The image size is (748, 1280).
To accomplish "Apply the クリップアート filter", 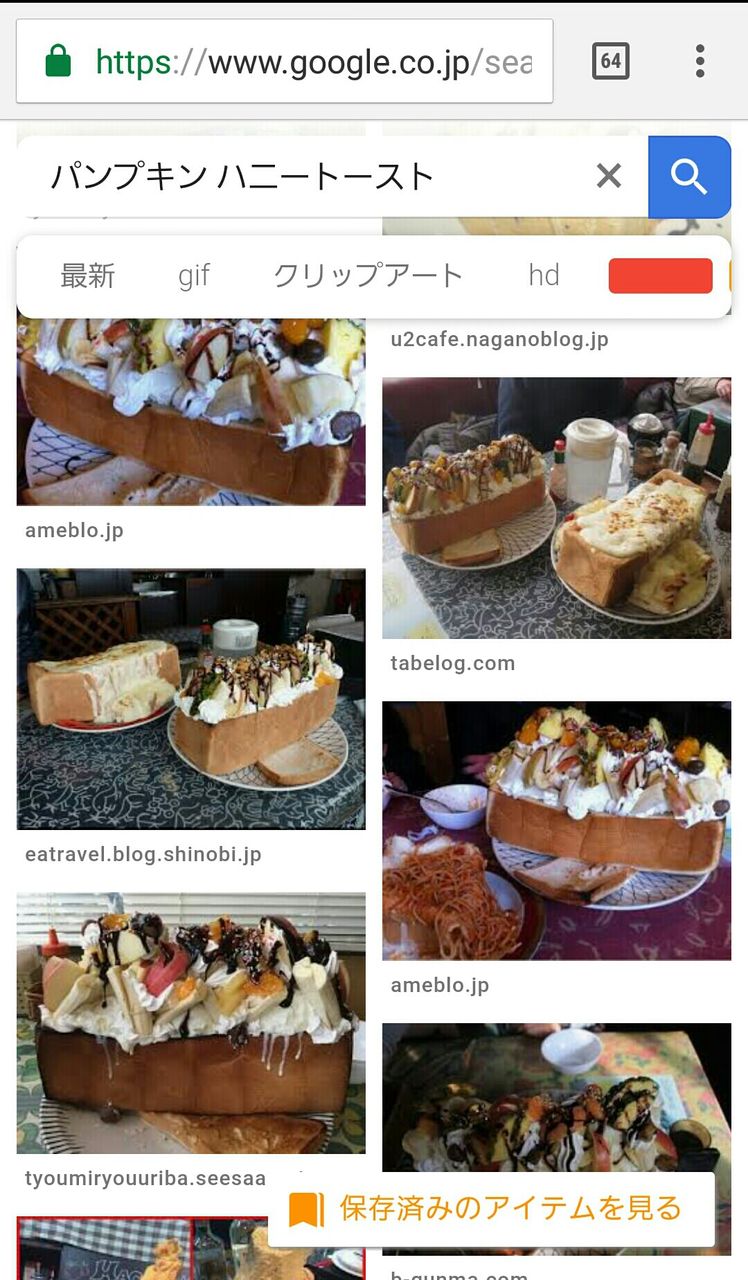I will pyautogui.click(x=368, y=276).
